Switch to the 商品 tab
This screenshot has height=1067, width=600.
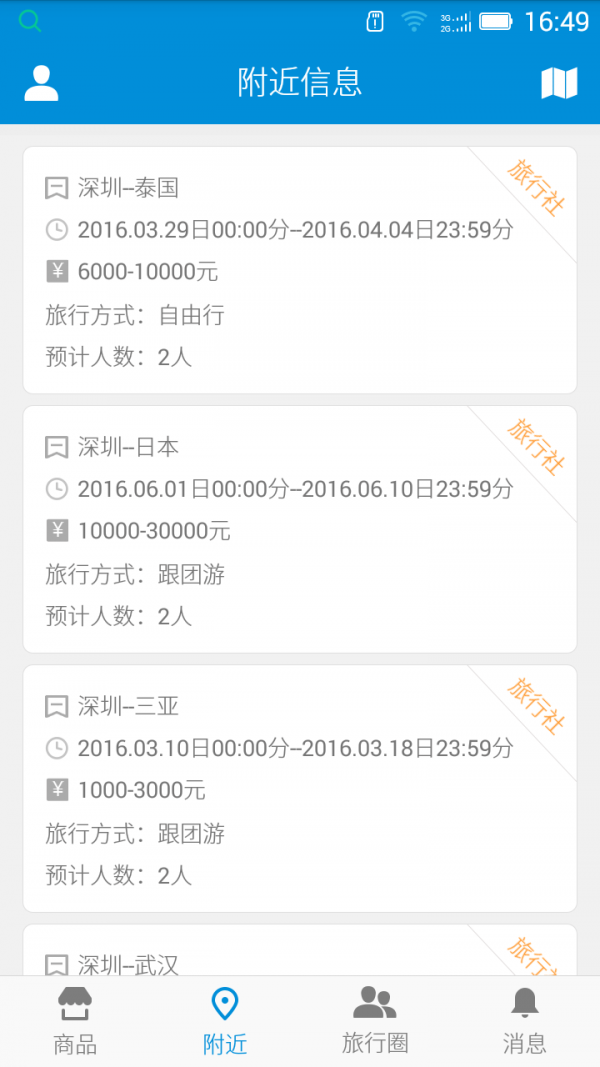click(x=75, y=1021)
